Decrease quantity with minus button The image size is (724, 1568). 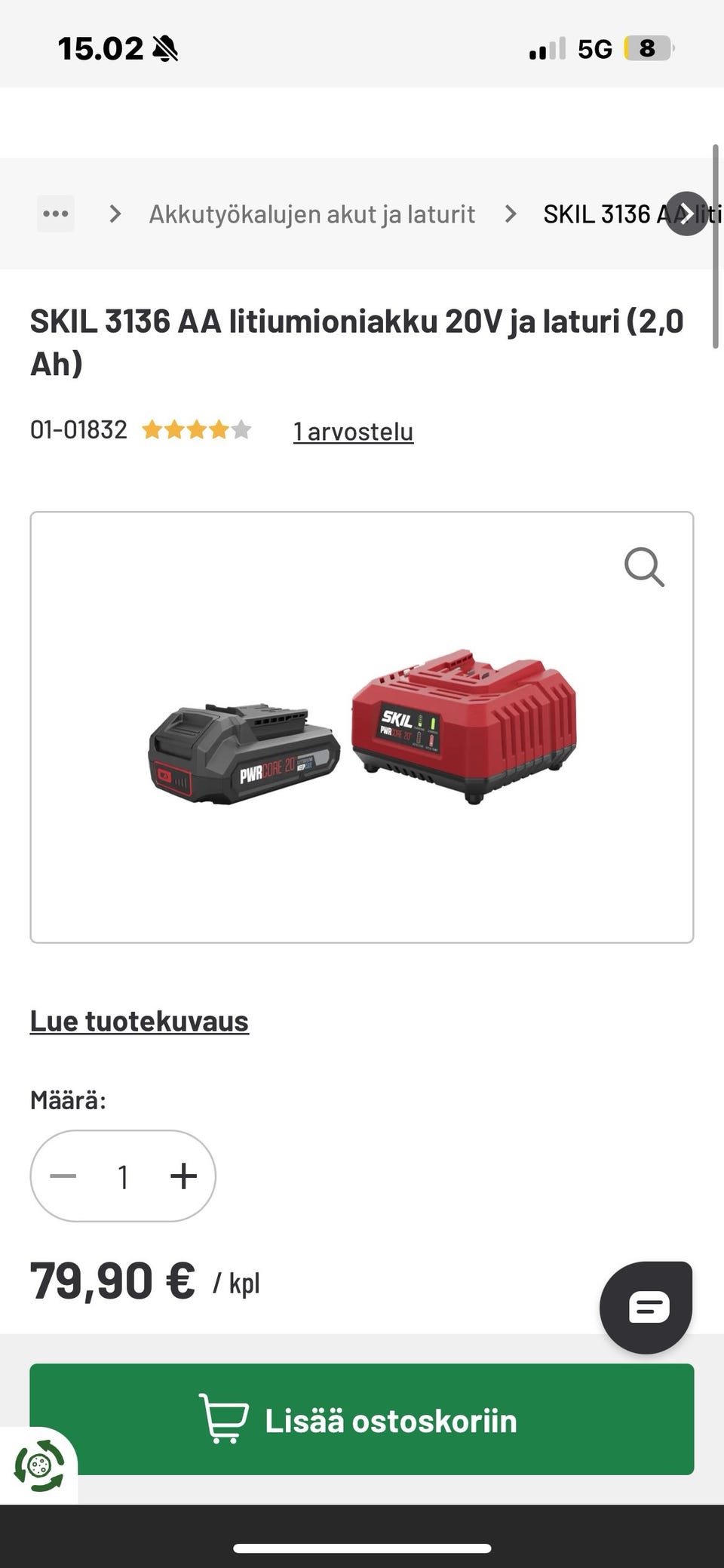(63, 1176)
